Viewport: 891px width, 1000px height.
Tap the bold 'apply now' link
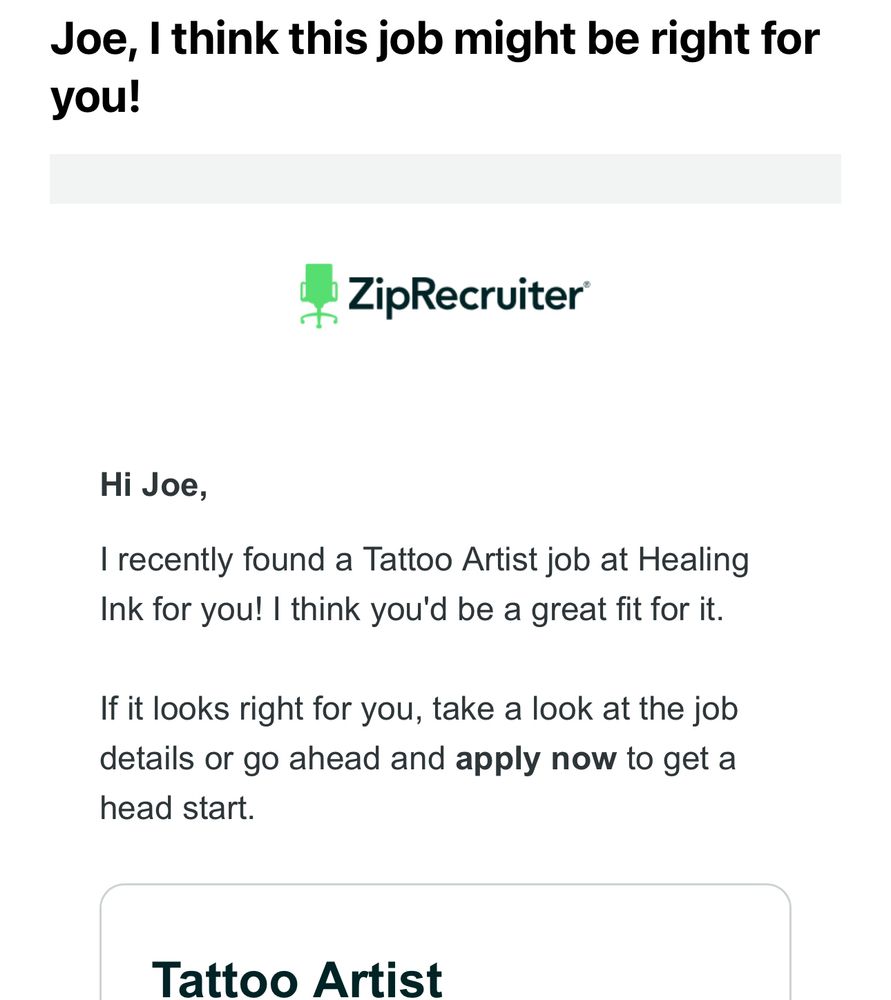click(536, 760)
